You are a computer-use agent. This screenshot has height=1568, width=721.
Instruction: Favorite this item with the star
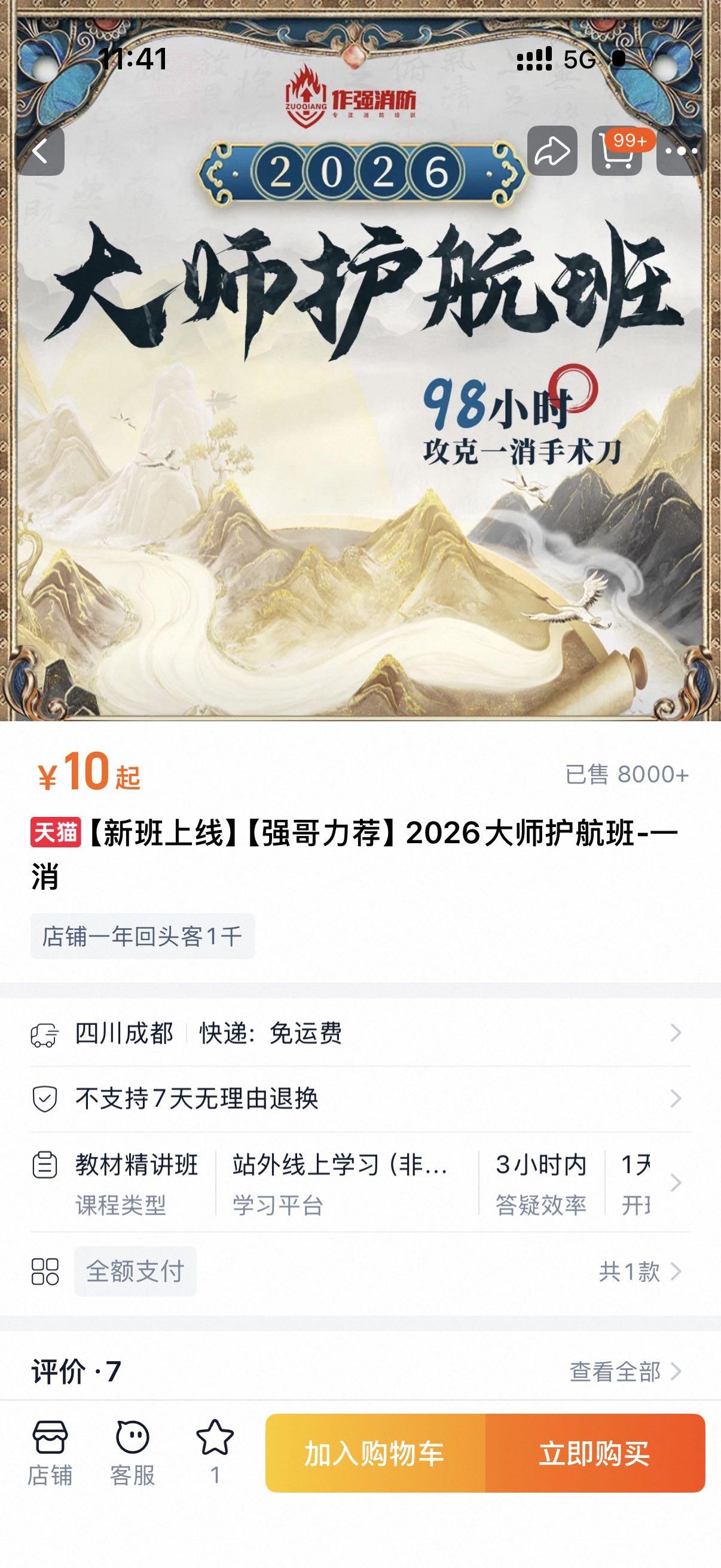pyautogui.click(x=215, y=1453)
